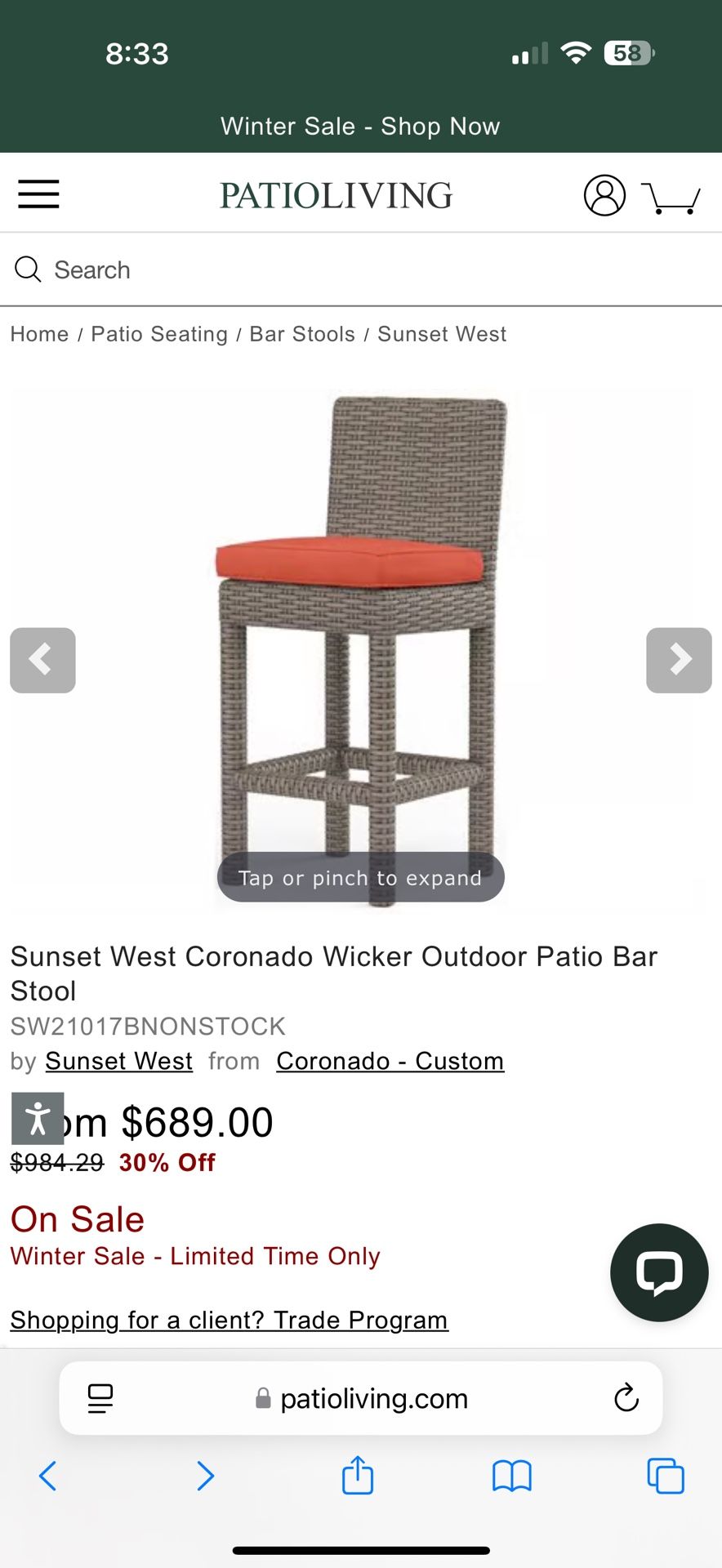Expand the bar stool product image

point(359,645)
